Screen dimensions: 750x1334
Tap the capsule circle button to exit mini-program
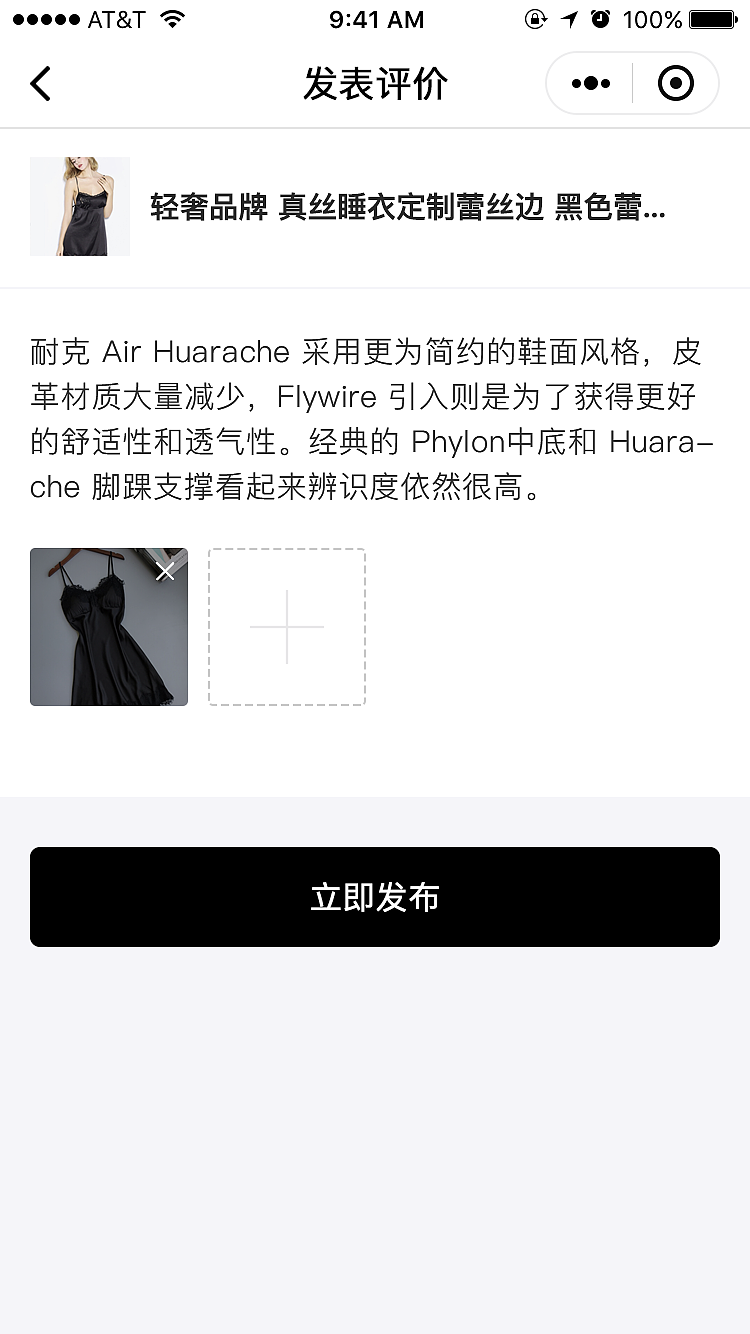pos(676,83)
